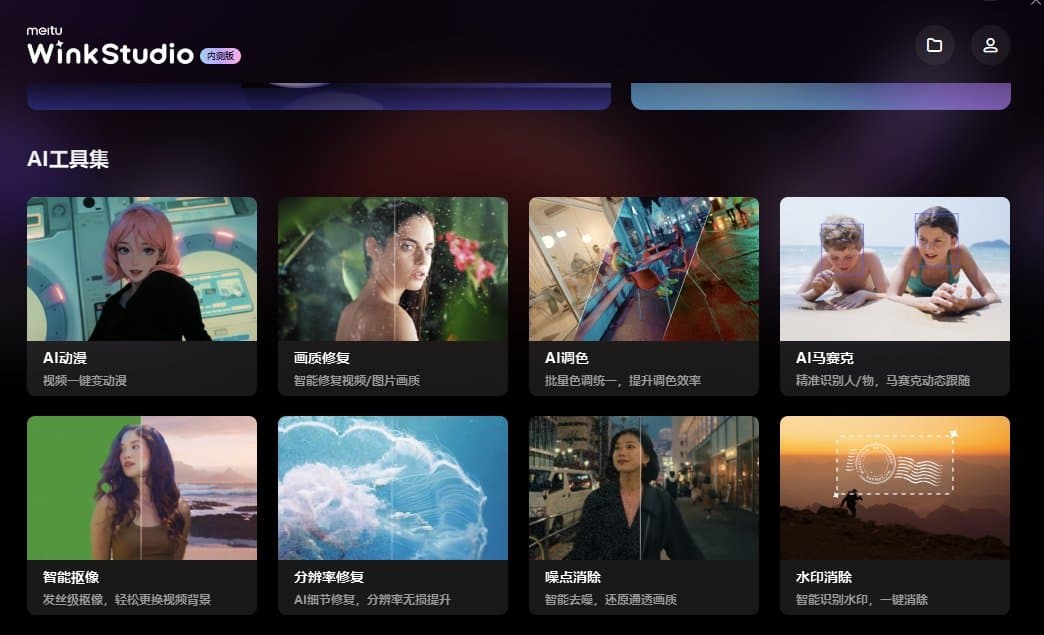Launch the AI调色 color grading tool
Image resolution: width=1044 pixels, height=635 pixels.
[644, 295]
